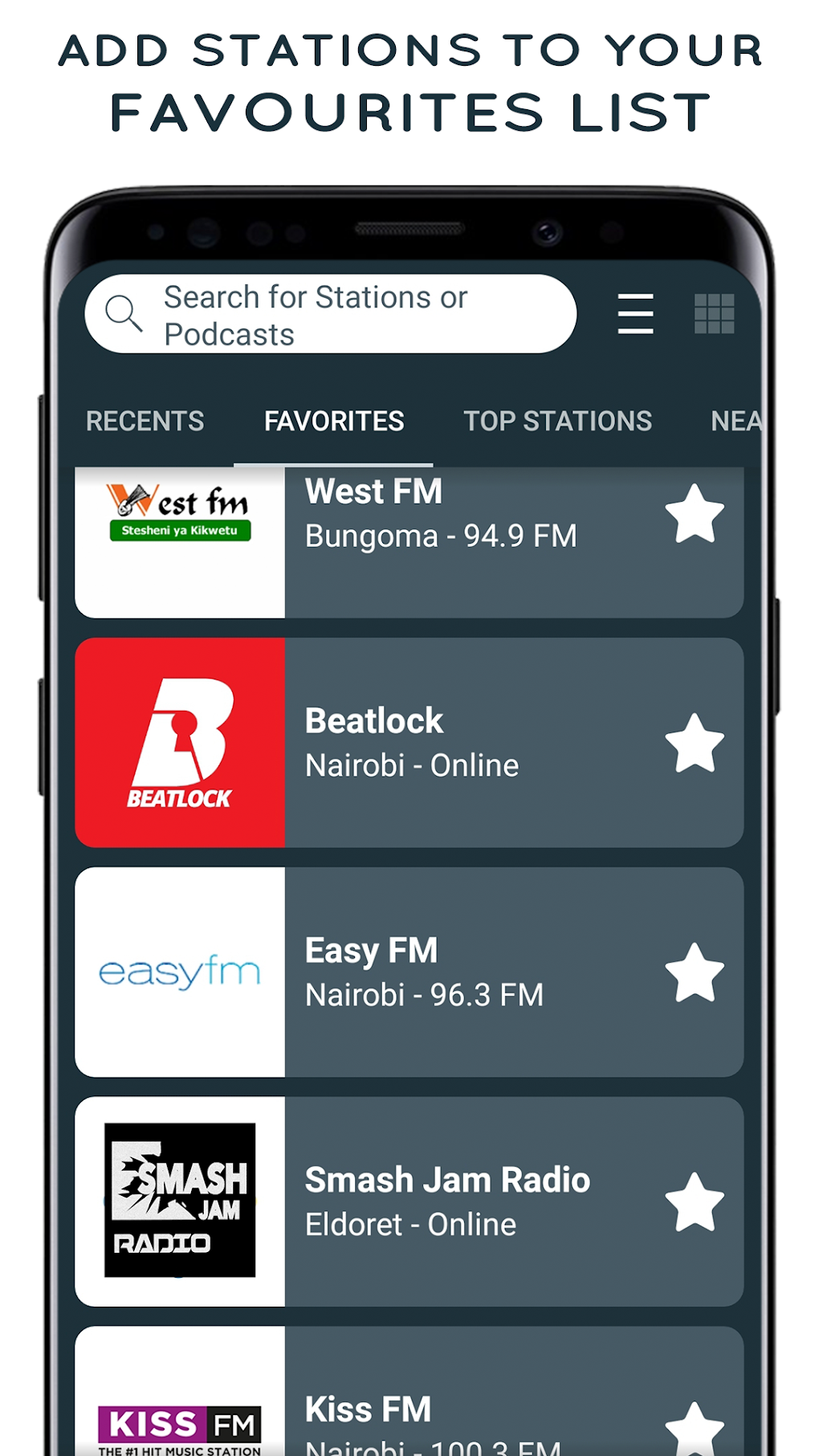Open the FAVORITES tab
The width and height of the screenshot is (819, 1456).
coord(332,421)
